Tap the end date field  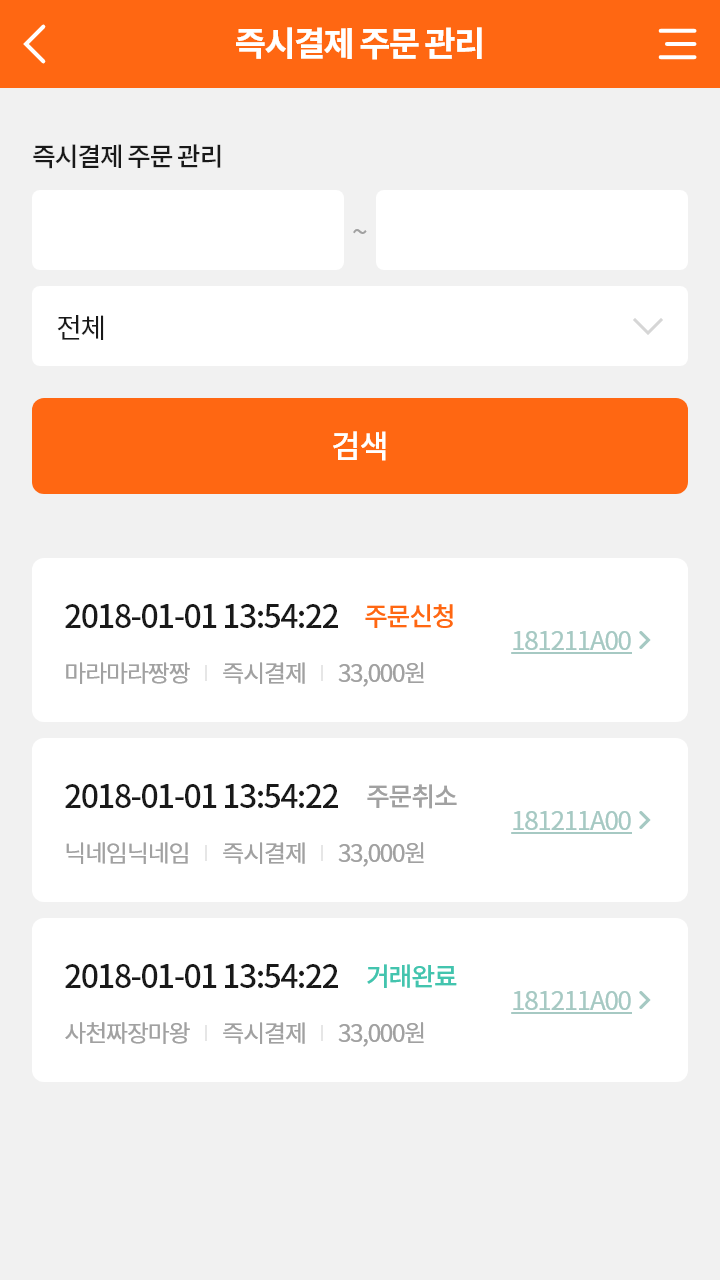point(532,230)
